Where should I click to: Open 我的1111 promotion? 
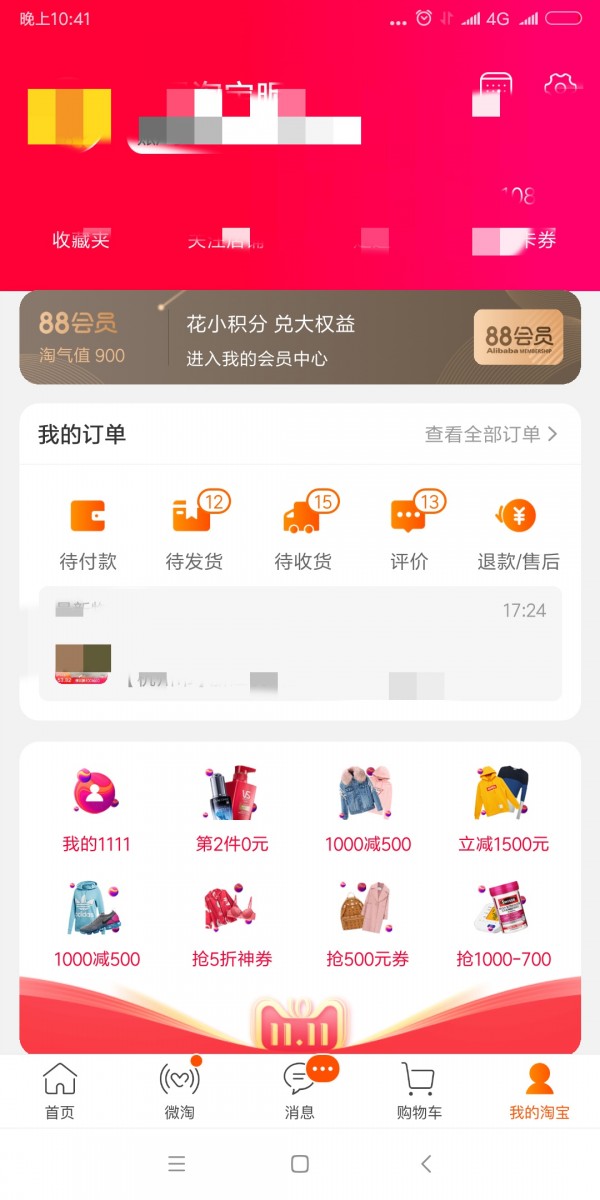coord(96,809)
